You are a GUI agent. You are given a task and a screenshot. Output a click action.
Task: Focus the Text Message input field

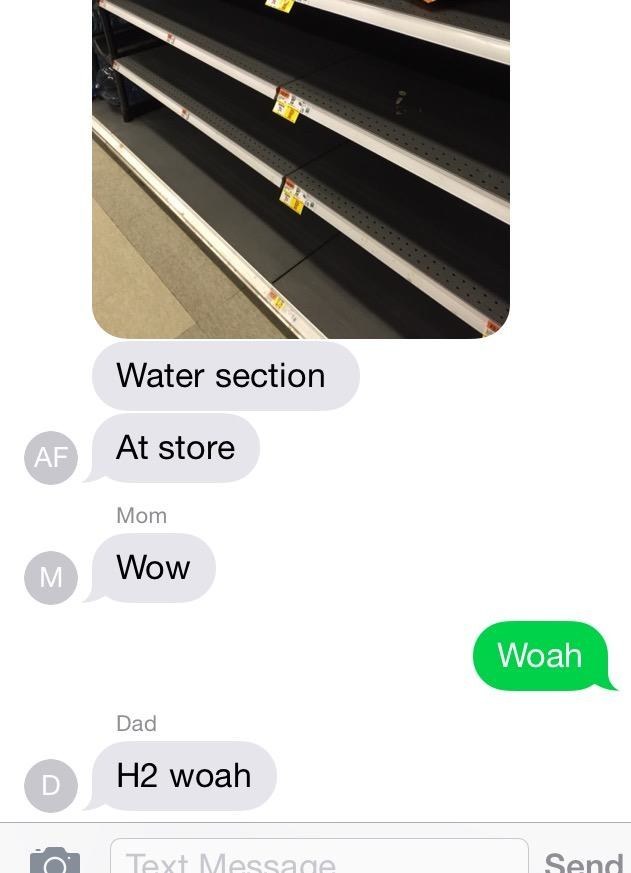point(318,858)
